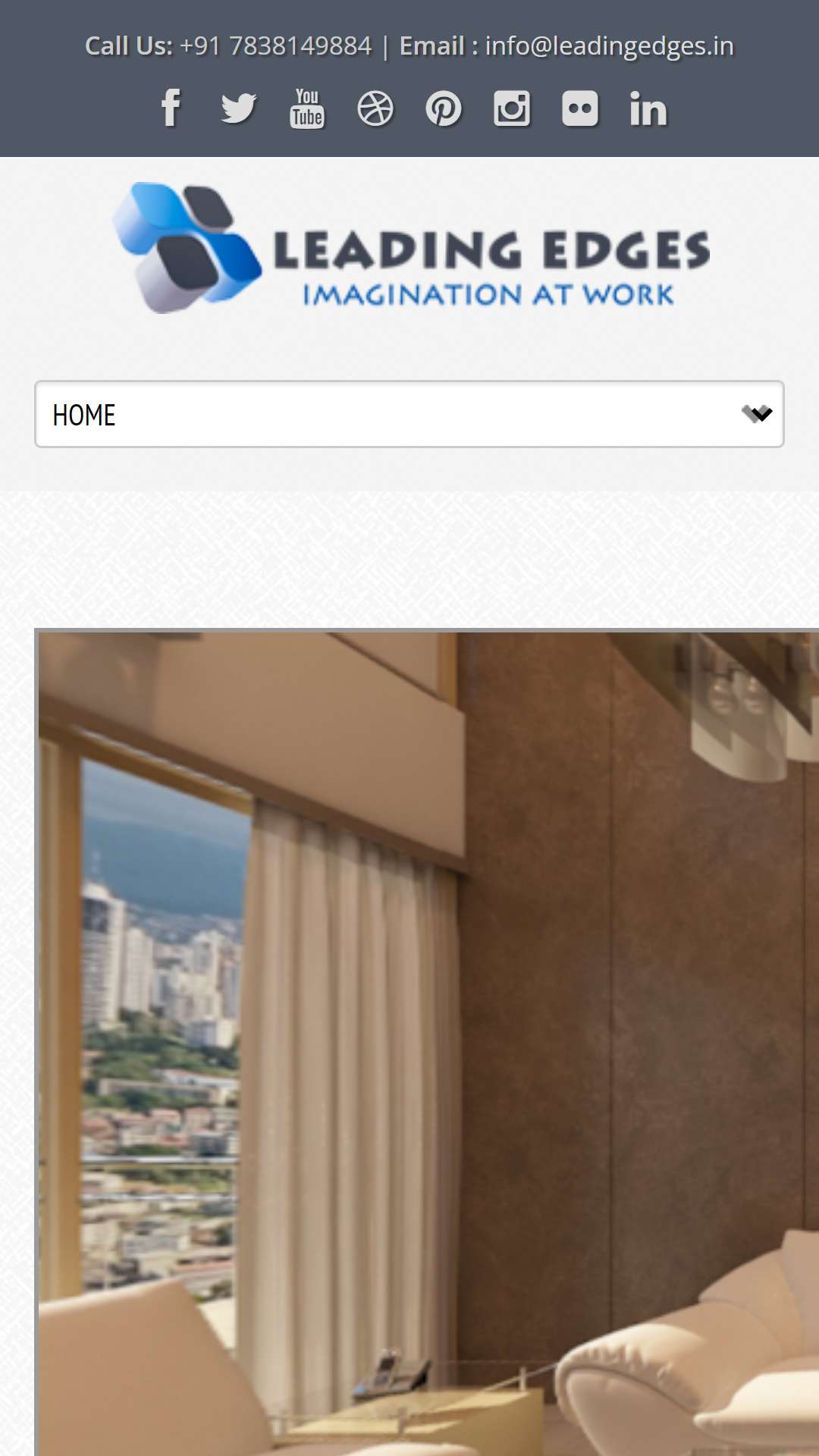Open the Dribbble icon link
The width and height of the screenshot is (819, 1456).
pos(375,108)
